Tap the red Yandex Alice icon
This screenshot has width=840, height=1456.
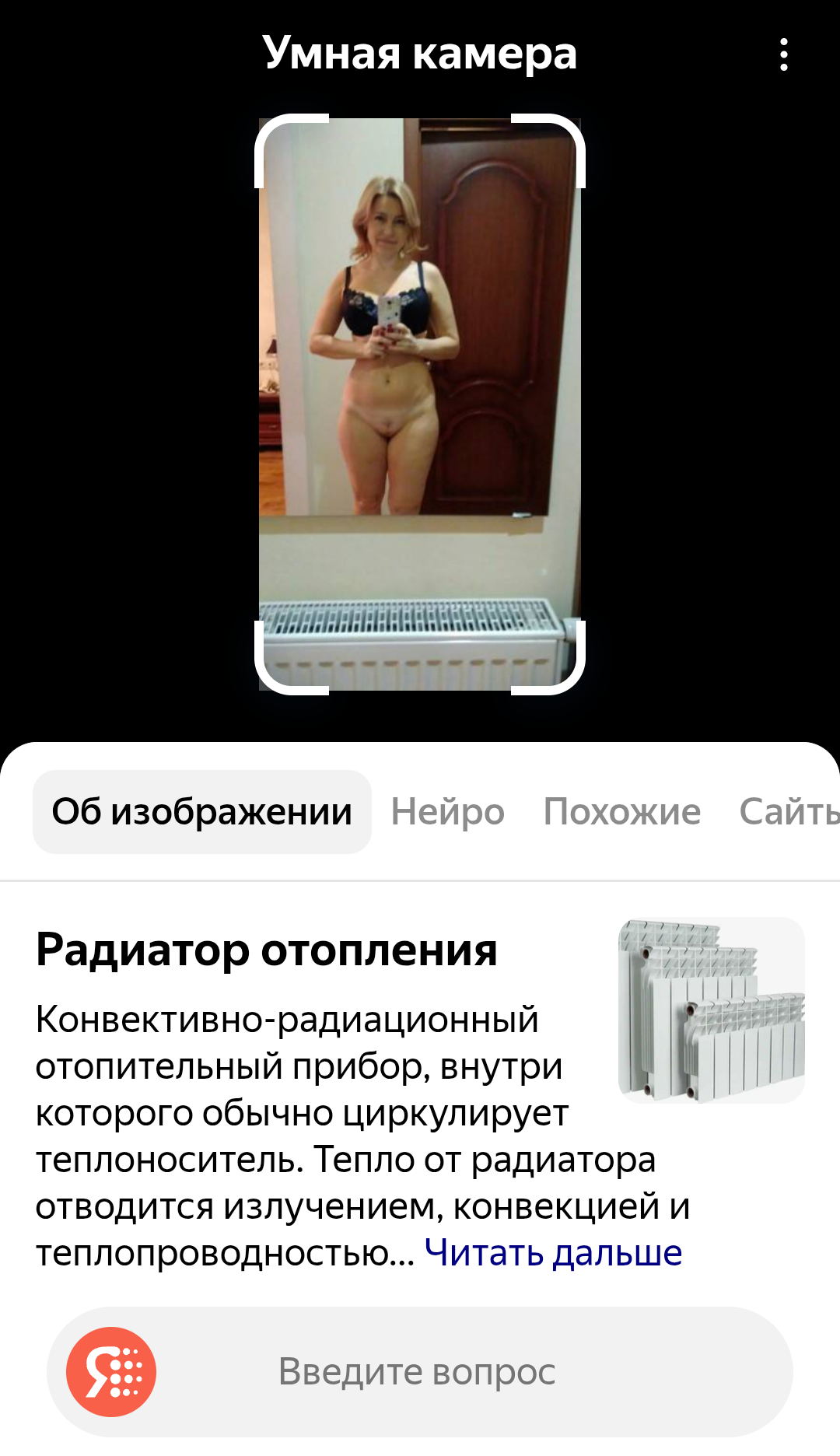[111, 1371]
